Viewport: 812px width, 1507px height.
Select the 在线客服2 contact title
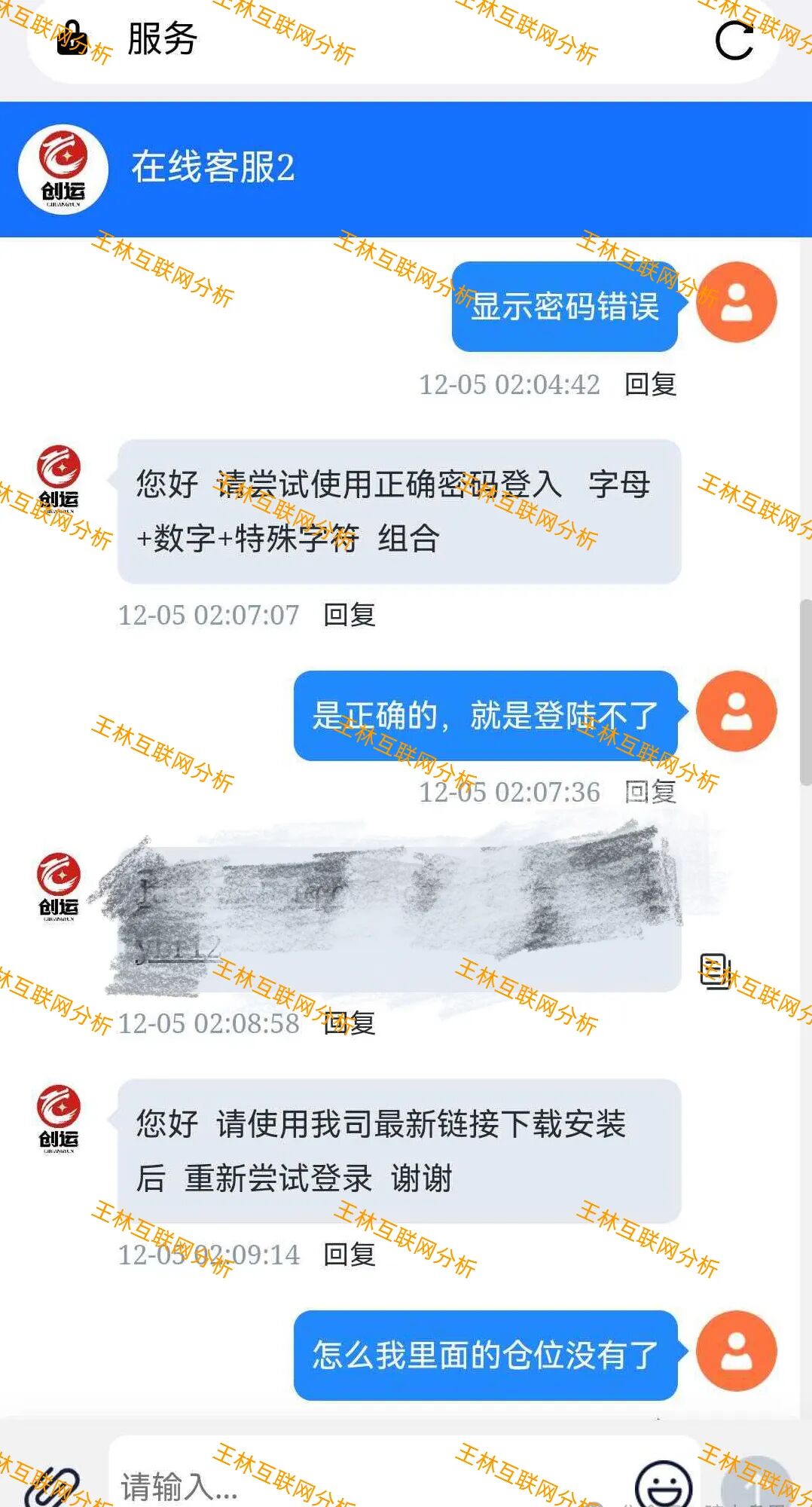pyautogui.click(x=215, y=169)
